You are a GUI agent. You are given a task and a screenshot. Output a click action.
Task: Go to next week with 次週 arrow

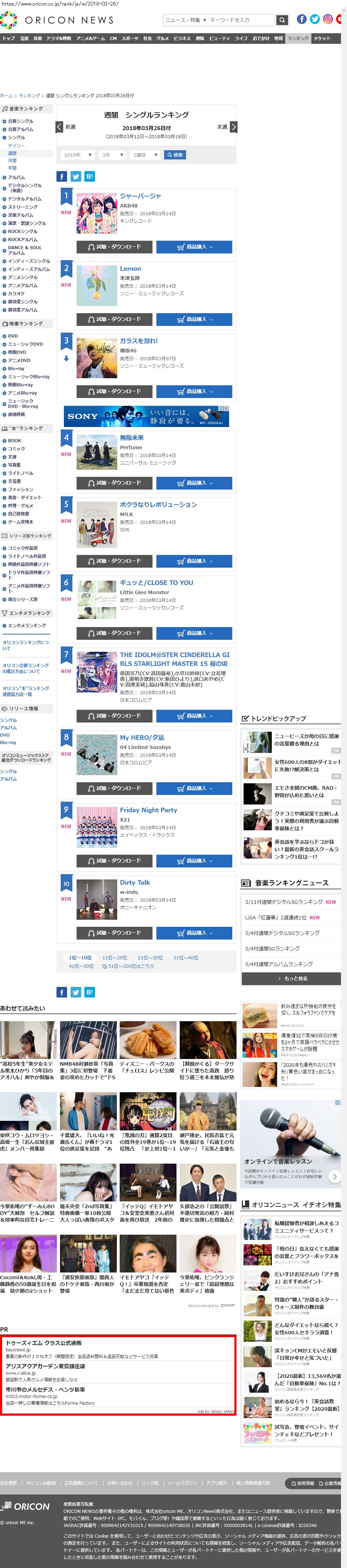click(x=233, y=127)
